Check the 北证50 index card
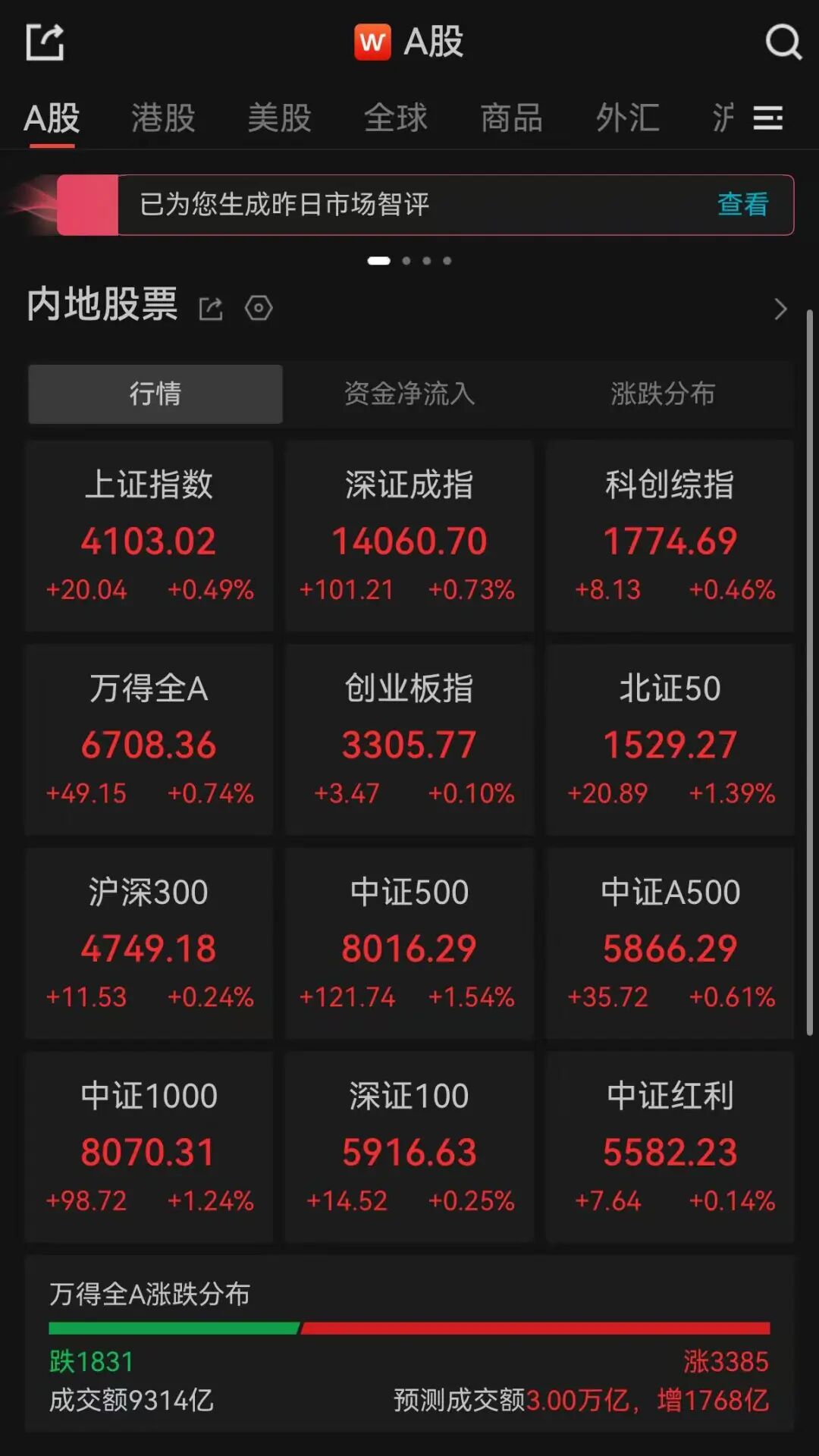 click(670, 740)
